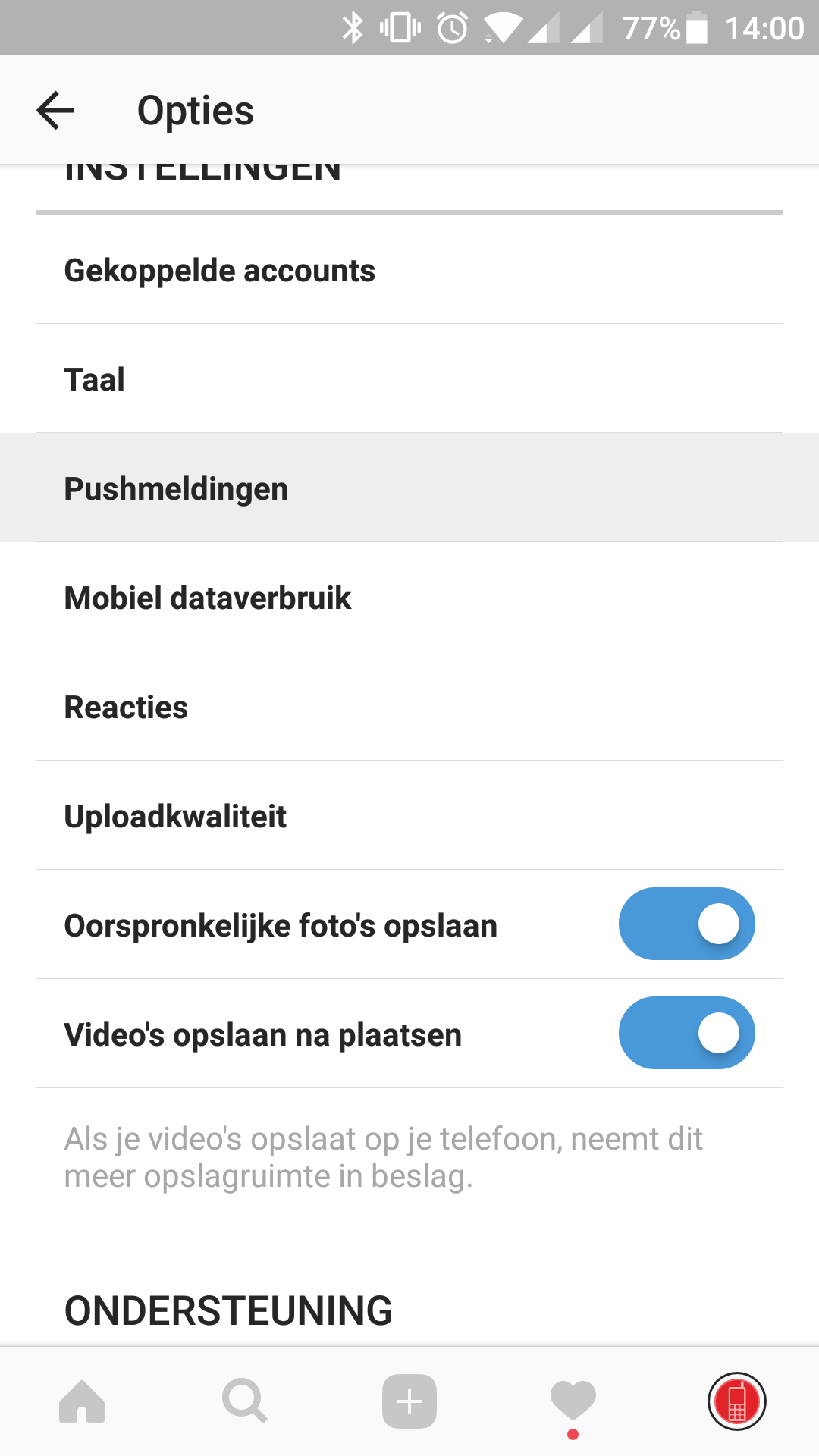The image size is (819, 1456).
Task: Open the Taal language setting
Action: click(x=409, y=379)
